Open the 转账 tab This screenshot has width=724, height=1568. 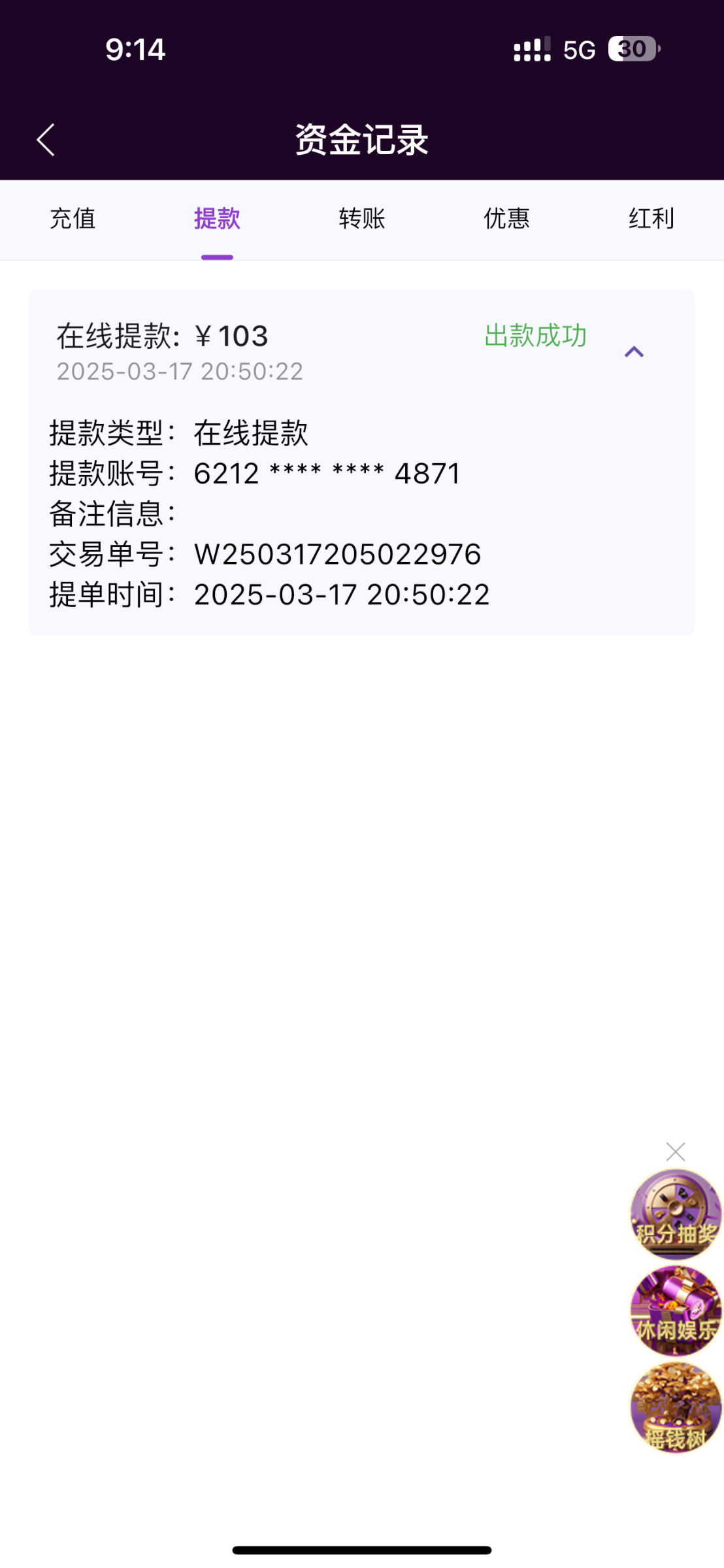coord(362,219)
